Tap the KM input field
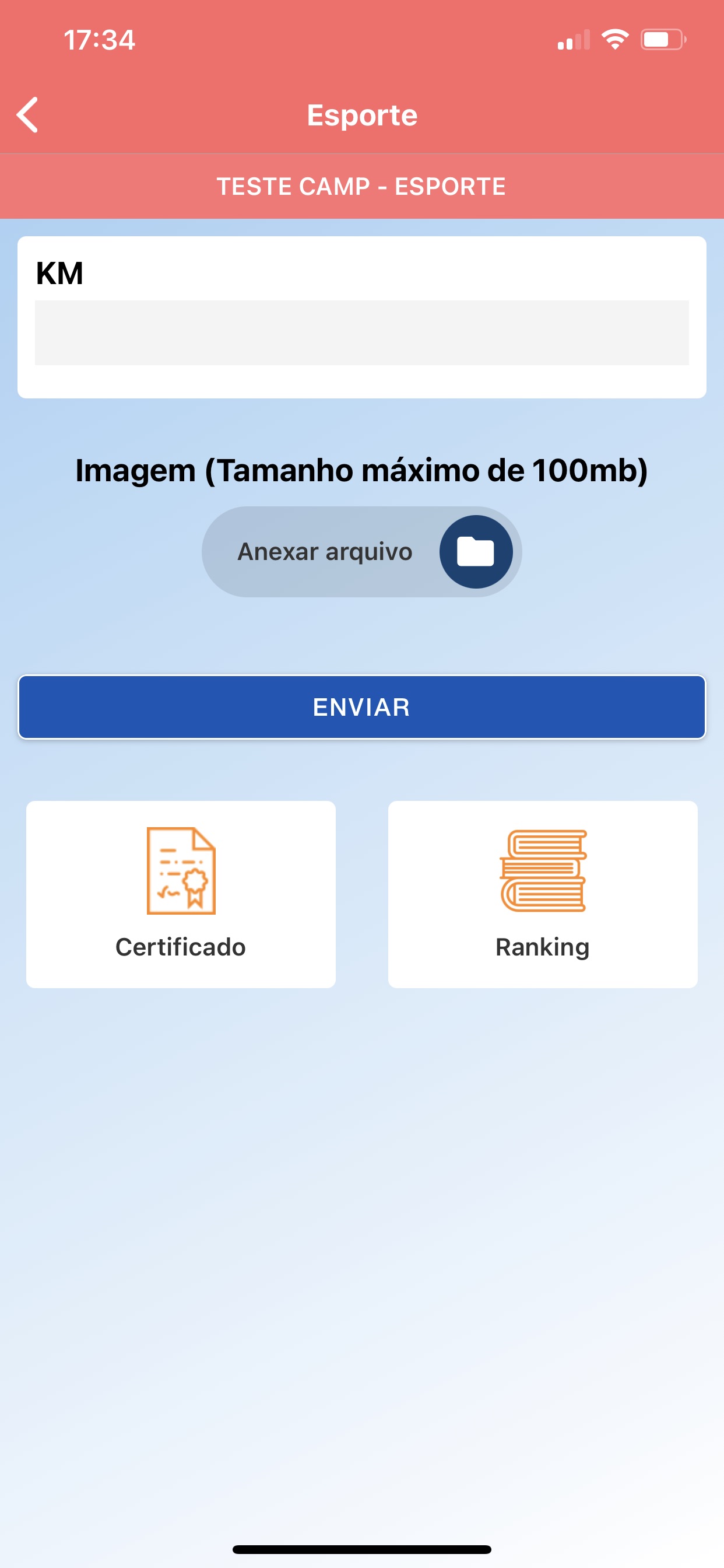 361,332
